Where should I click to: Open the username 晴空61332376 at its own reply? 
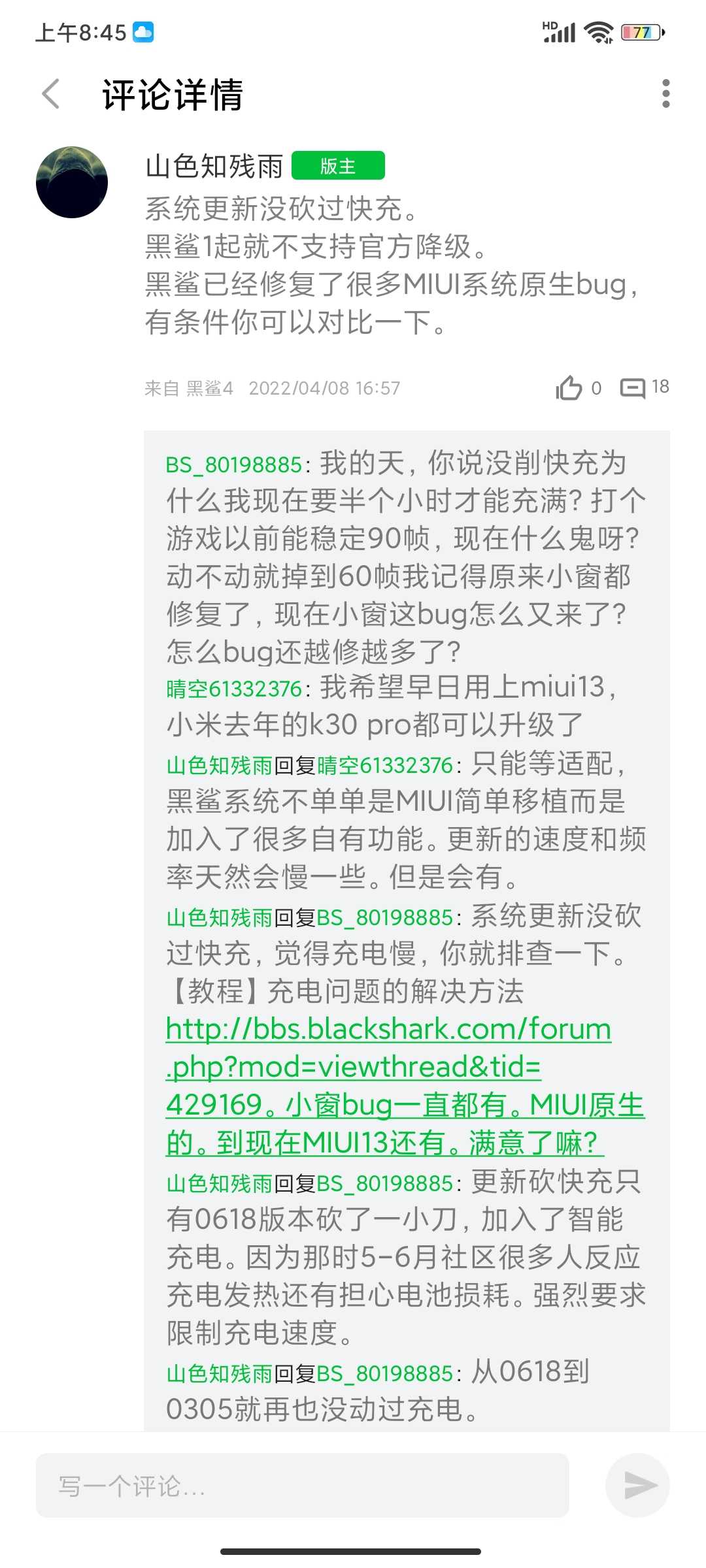coord(234,689)
